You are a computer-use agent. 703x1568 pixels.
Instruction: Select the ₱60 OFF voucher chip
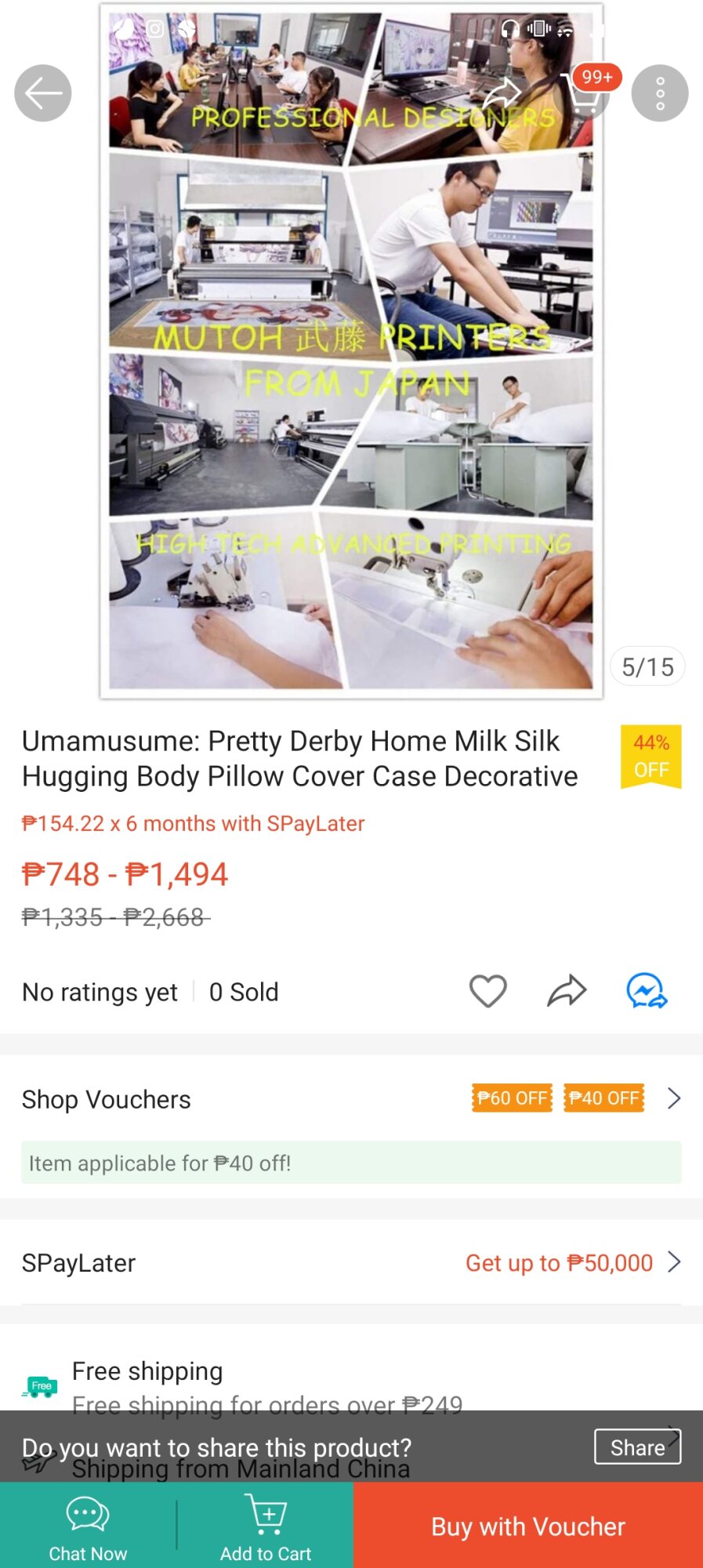click(512, 1098)
